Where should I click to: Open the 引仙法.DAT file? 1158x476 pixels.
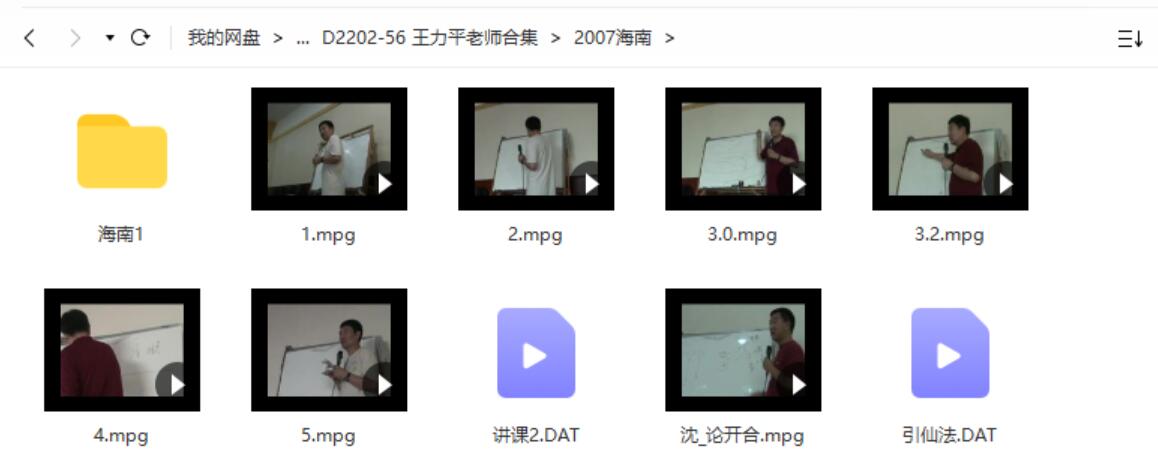(950, 353)
